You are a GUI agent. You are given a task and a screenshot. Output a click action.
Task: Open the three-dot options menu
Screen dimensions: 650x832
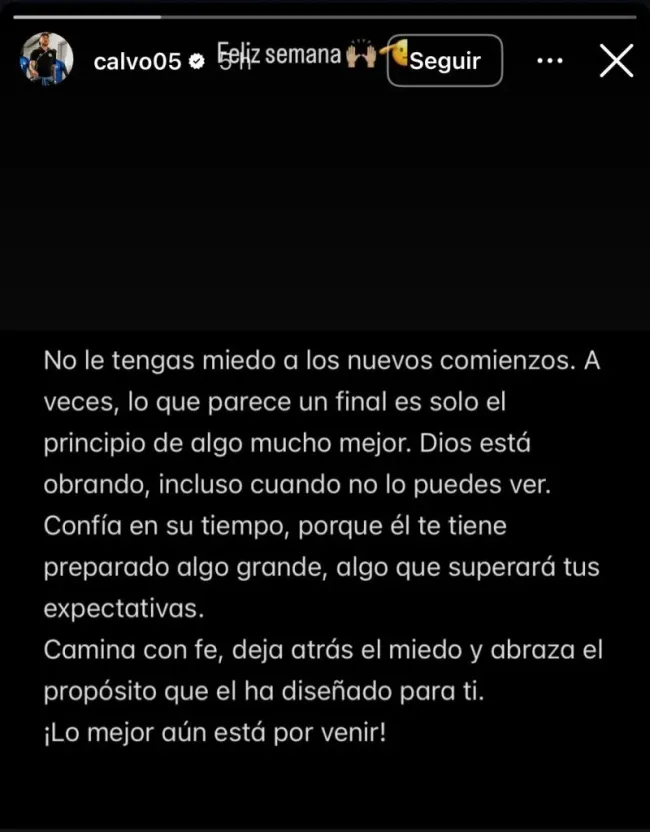point(550,61)
